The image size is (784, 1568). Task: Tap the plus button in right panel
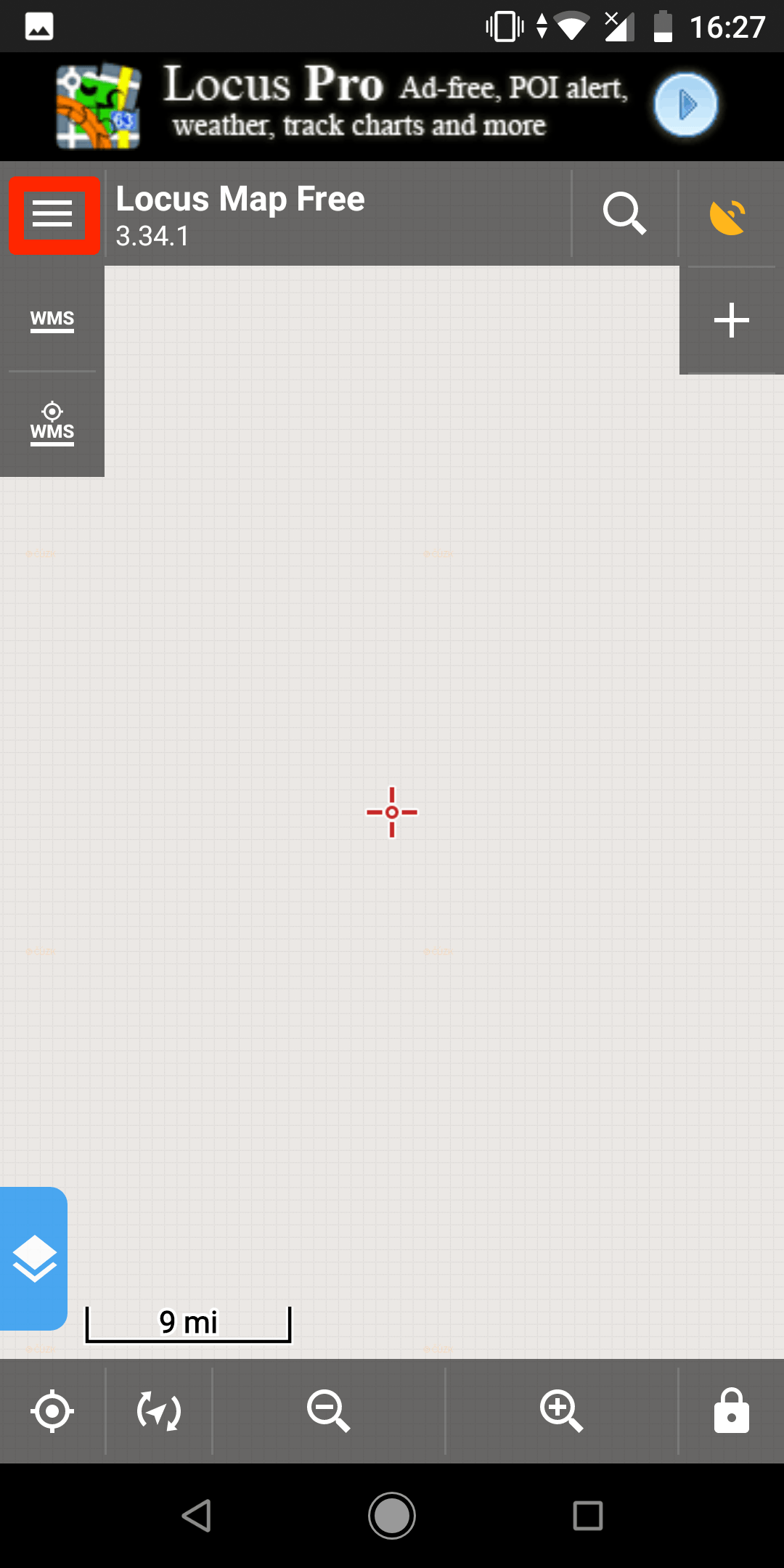(731, 320)
